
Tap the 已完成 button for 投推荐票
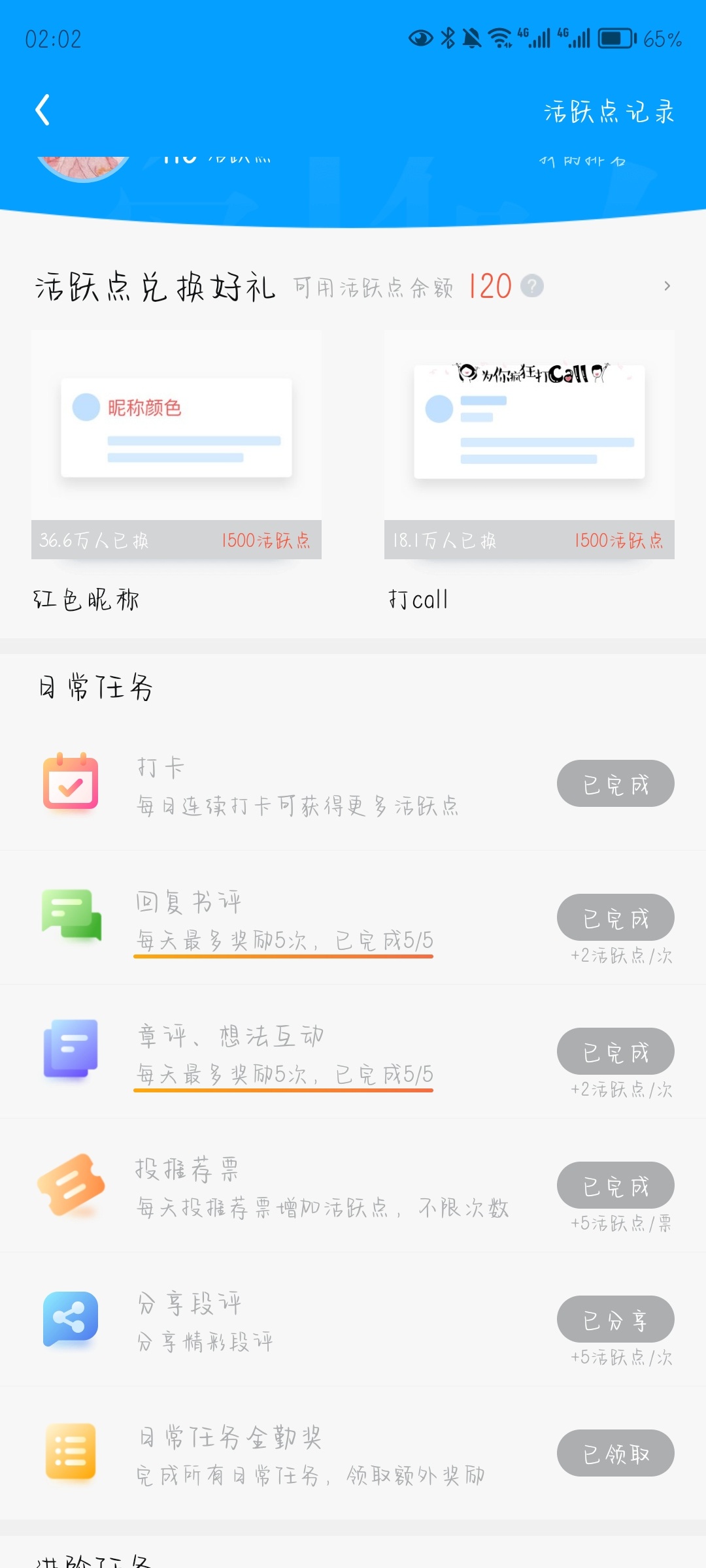pos(616,1185)
